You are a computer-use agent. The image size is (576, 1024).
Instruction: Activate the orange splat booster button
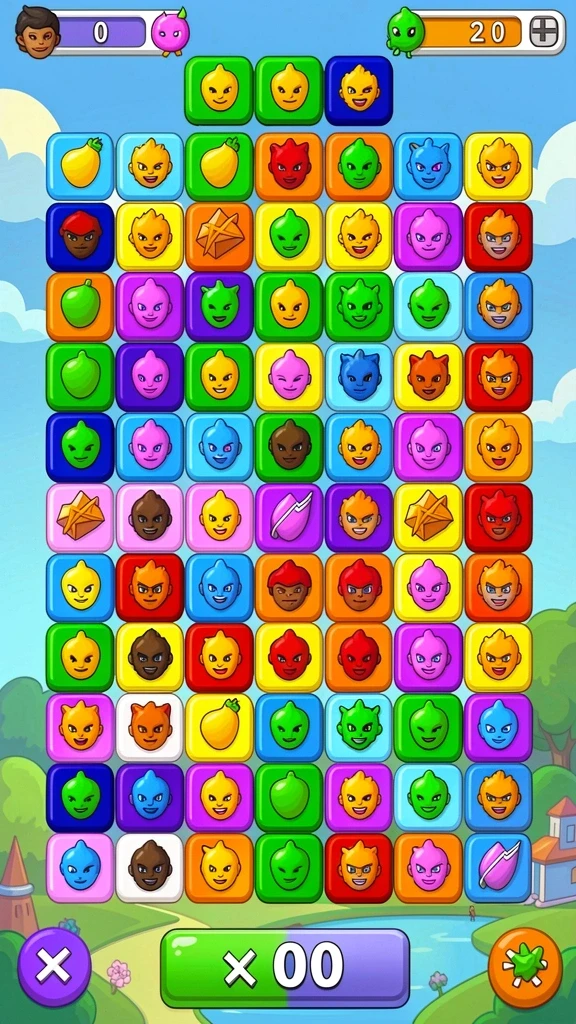525,967
